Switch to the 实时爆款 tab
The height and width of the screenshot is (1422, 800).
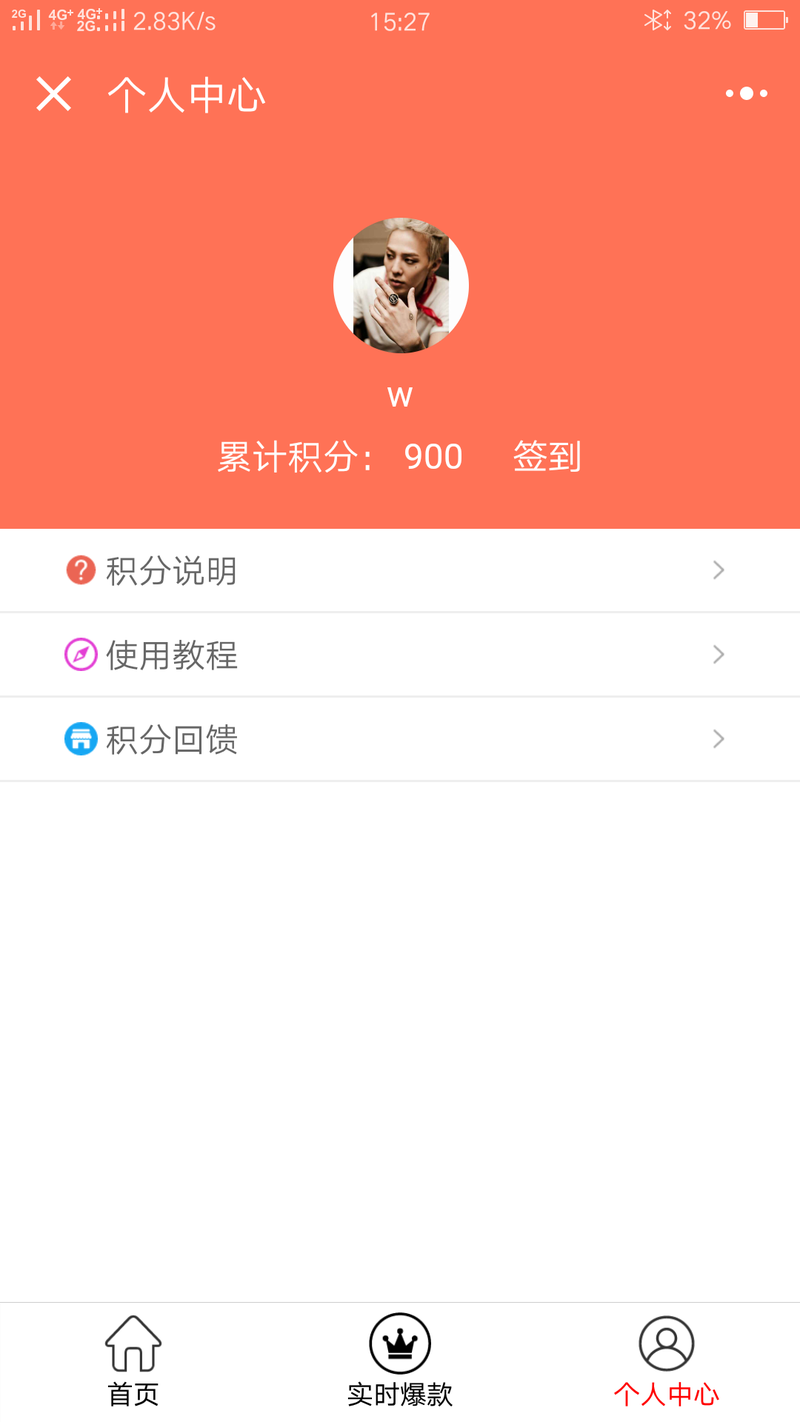click(x=400, y=1361)
